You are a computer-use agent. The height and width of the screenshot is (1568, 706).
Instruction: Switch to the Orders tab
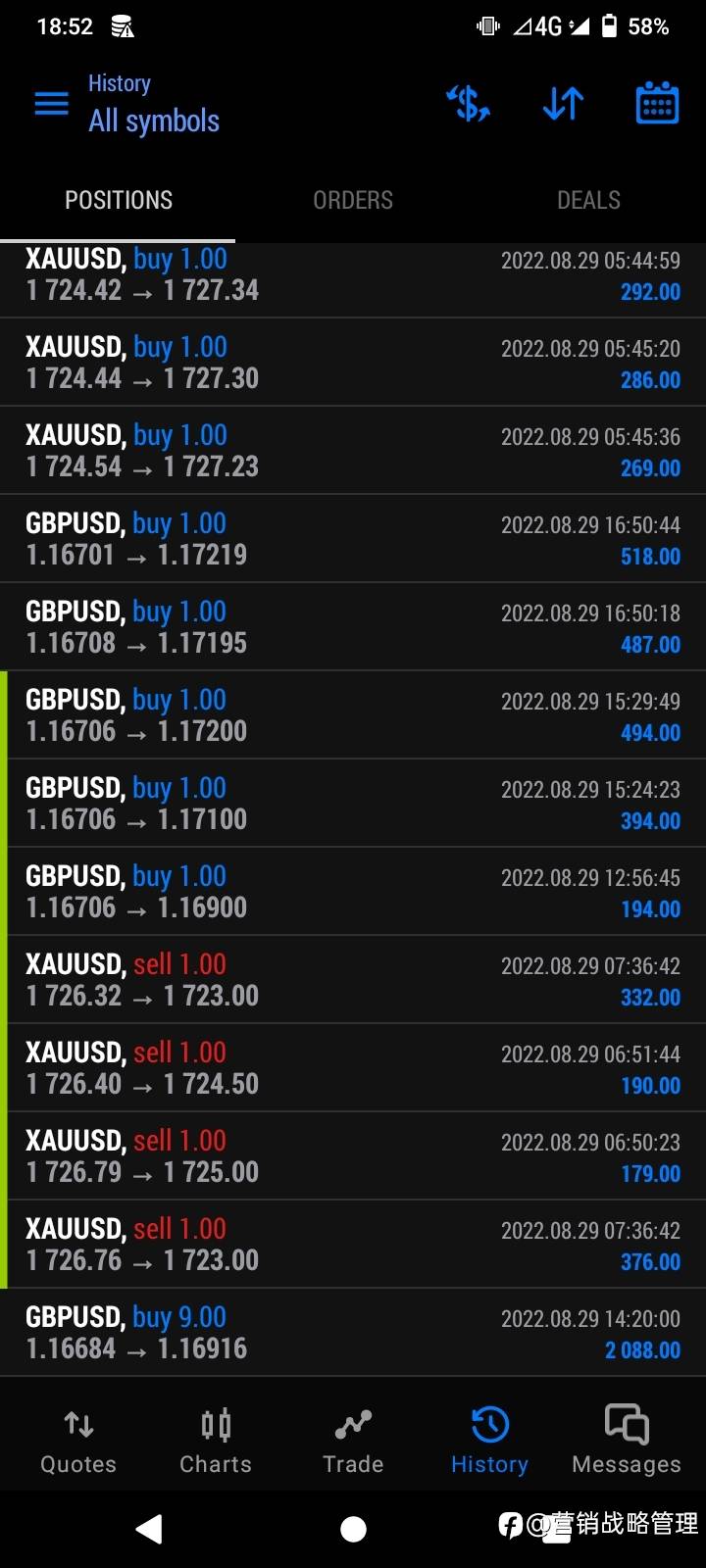point(353,200)
